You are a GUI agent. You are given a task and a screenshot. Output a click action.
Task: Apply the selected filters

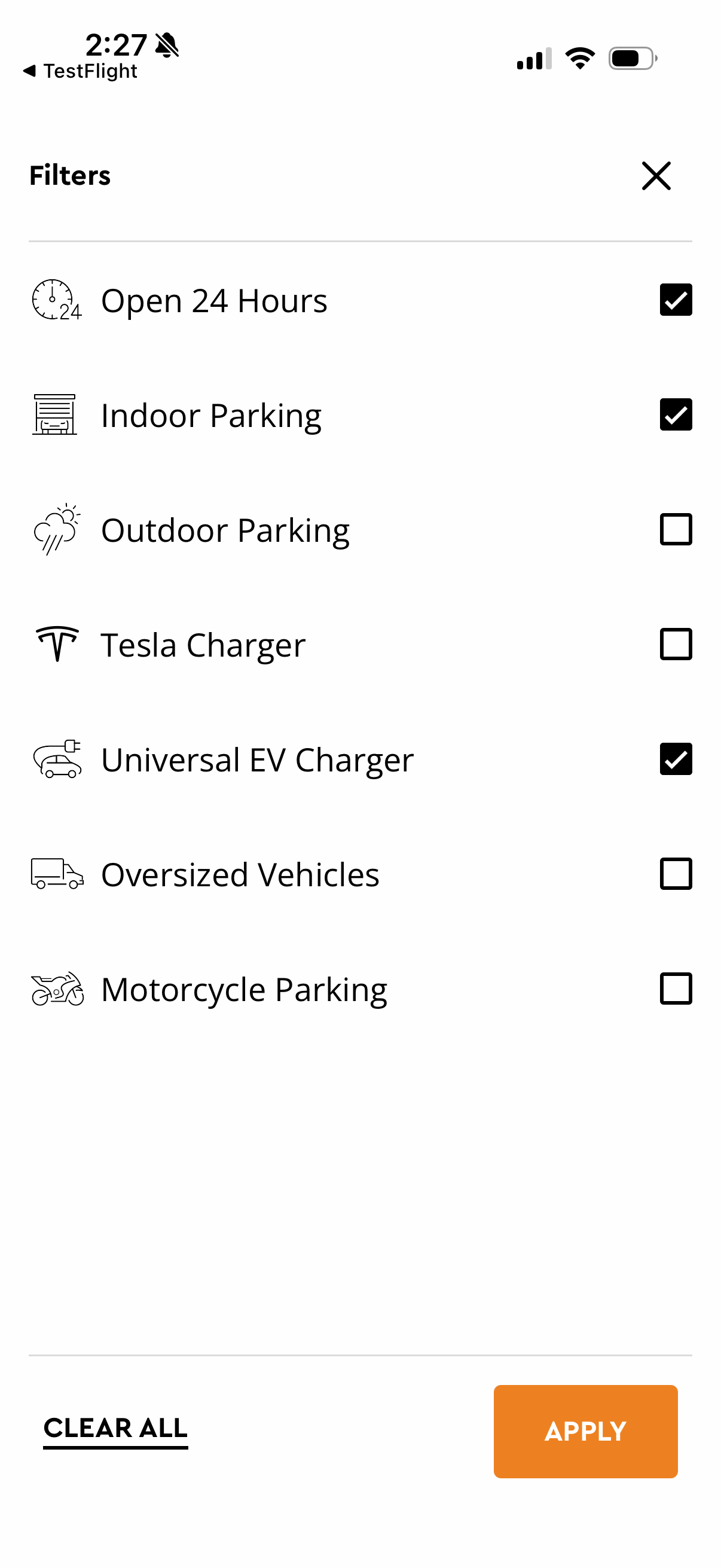pos(585,1431)
